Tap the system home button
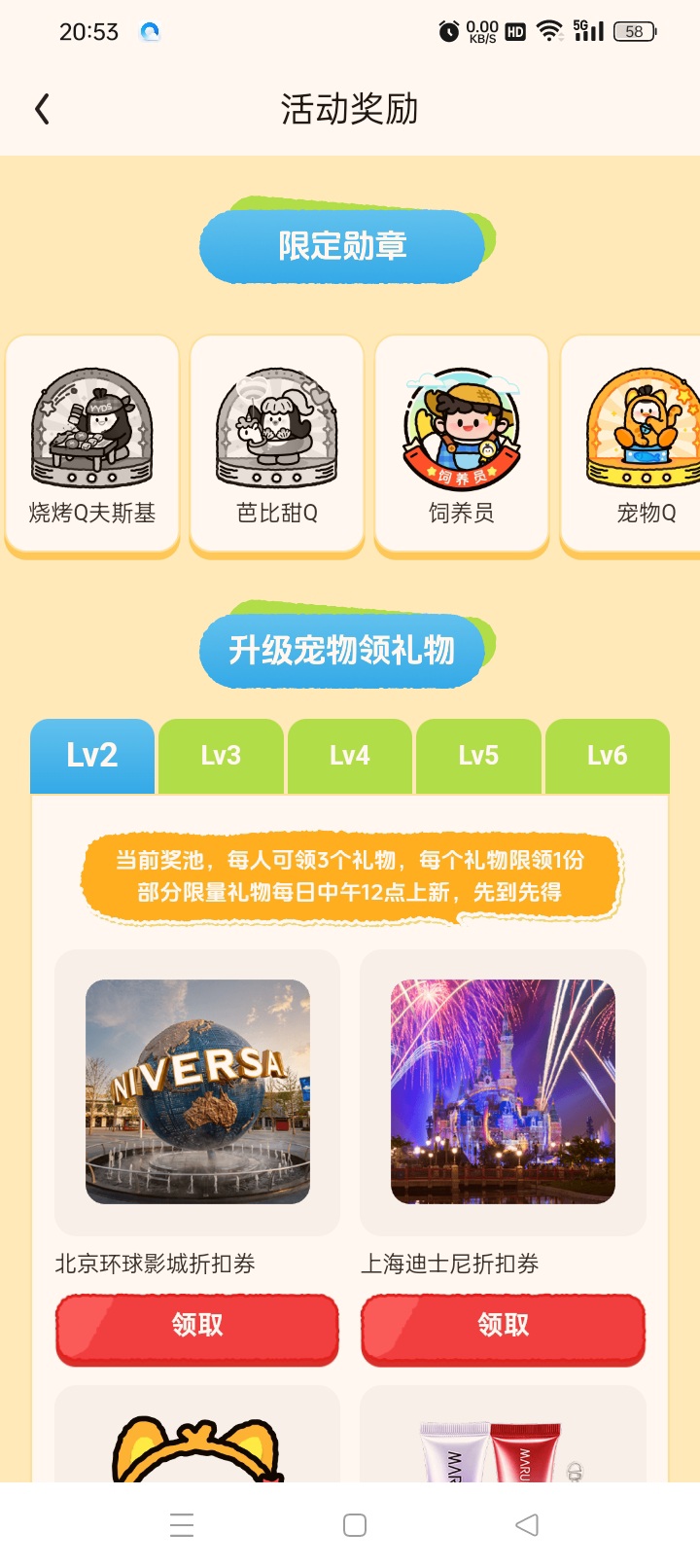The image size is (700, 1568). click(x=355, y=1525)
